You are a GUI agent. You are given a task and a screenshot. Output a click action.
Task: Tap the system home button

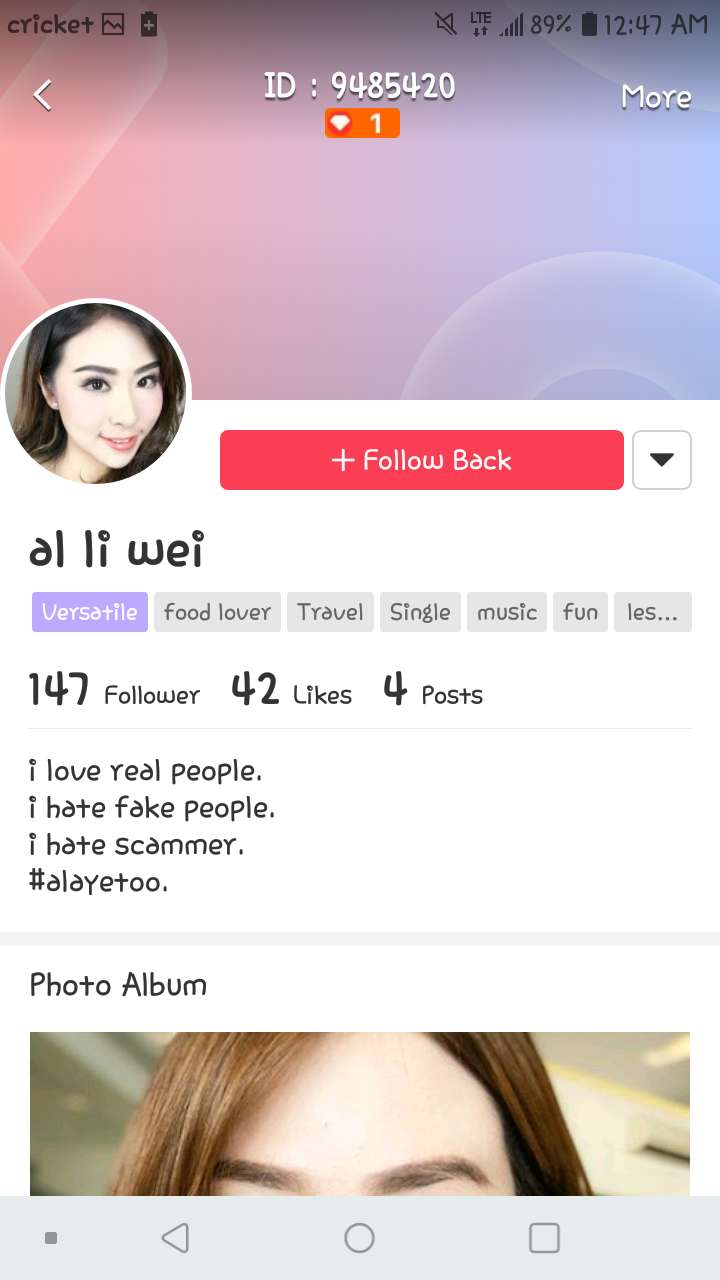coord(359,1238)
